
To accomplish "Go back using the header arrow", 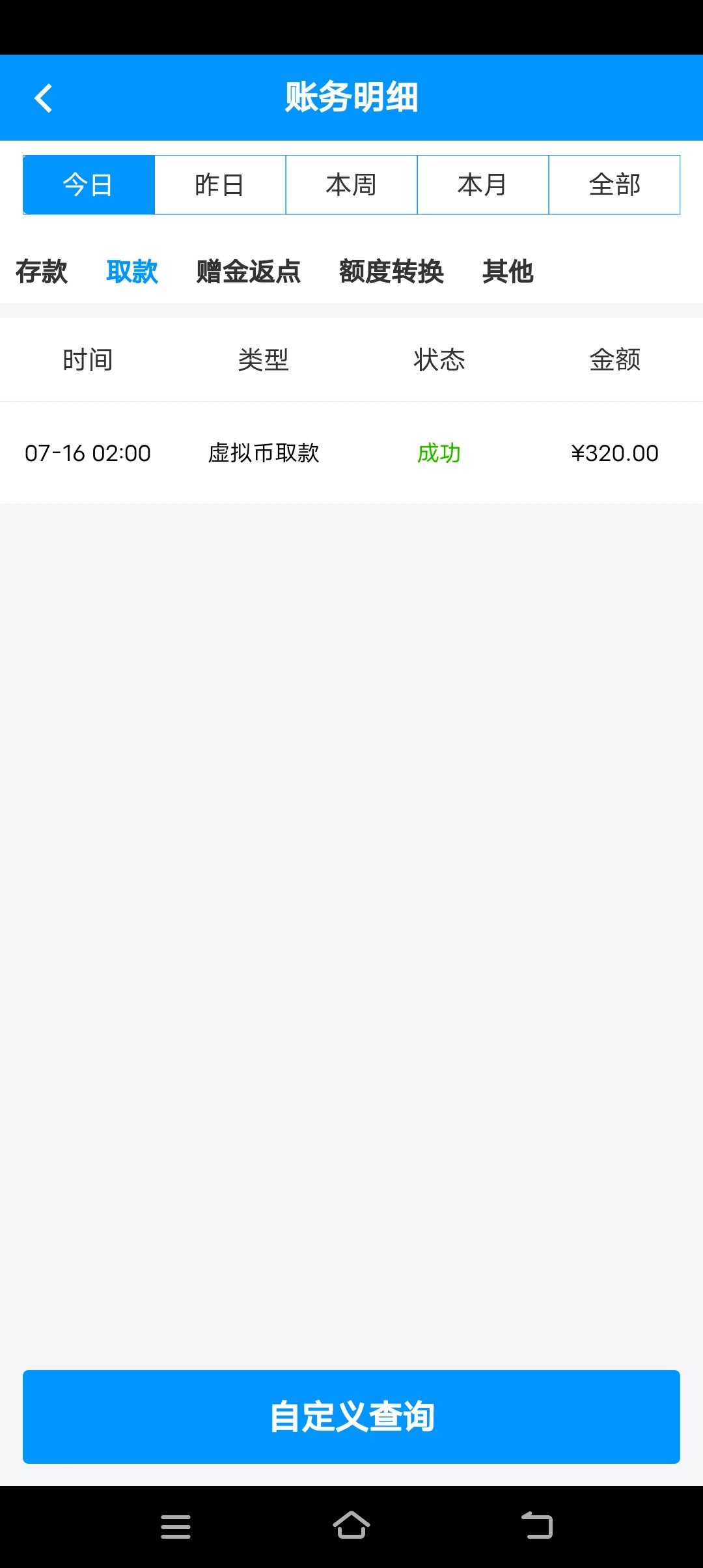I will pos(44,98).
